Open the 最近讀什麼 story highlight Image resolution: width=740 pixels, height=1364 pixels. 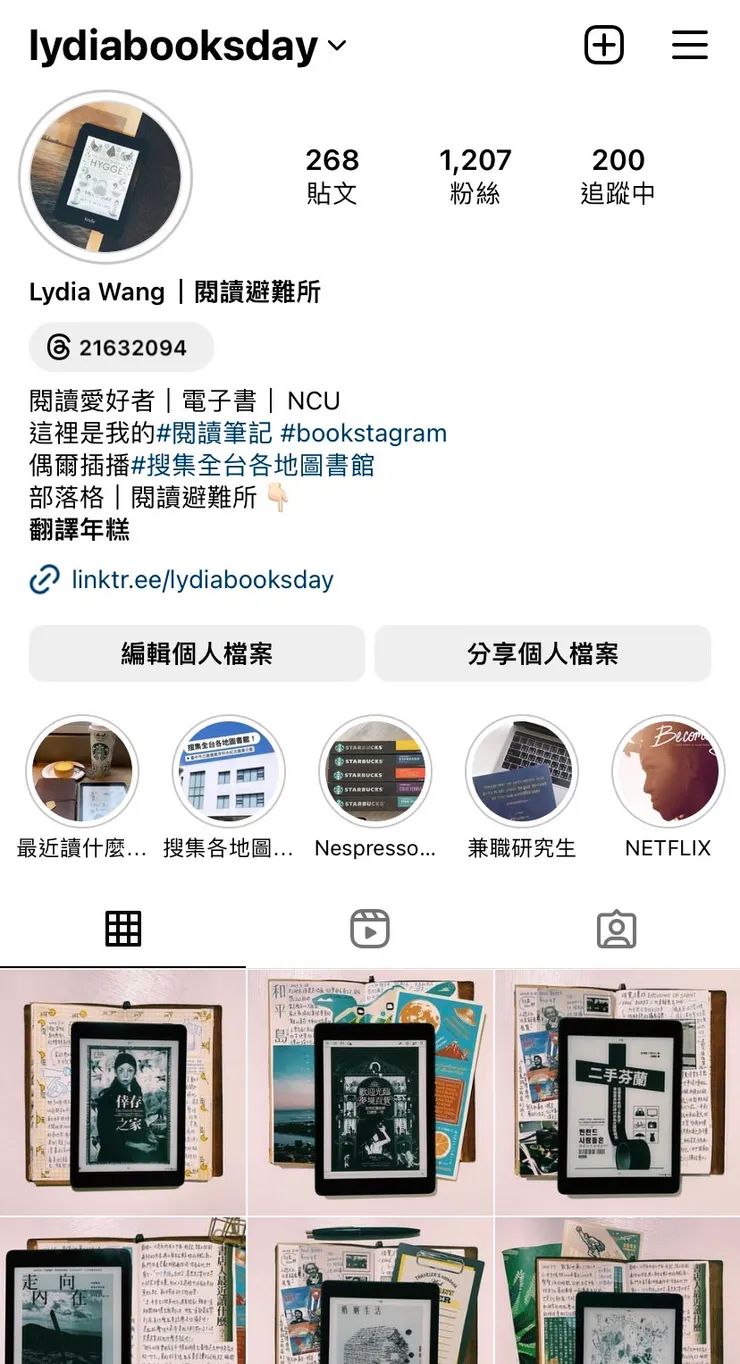click(x=82, y=770)
